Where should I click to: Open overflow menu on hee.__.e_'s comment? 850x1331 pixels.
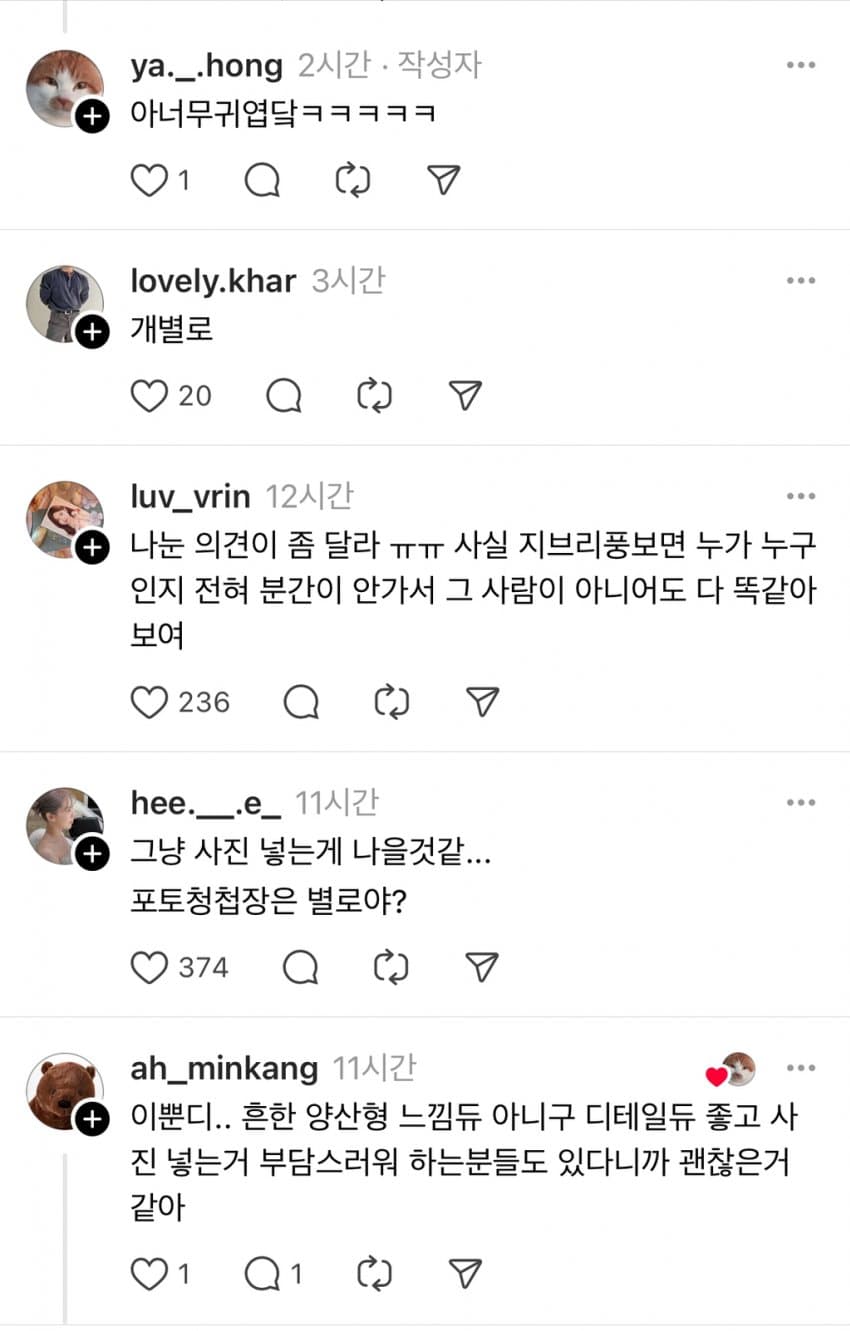(800, 802)
